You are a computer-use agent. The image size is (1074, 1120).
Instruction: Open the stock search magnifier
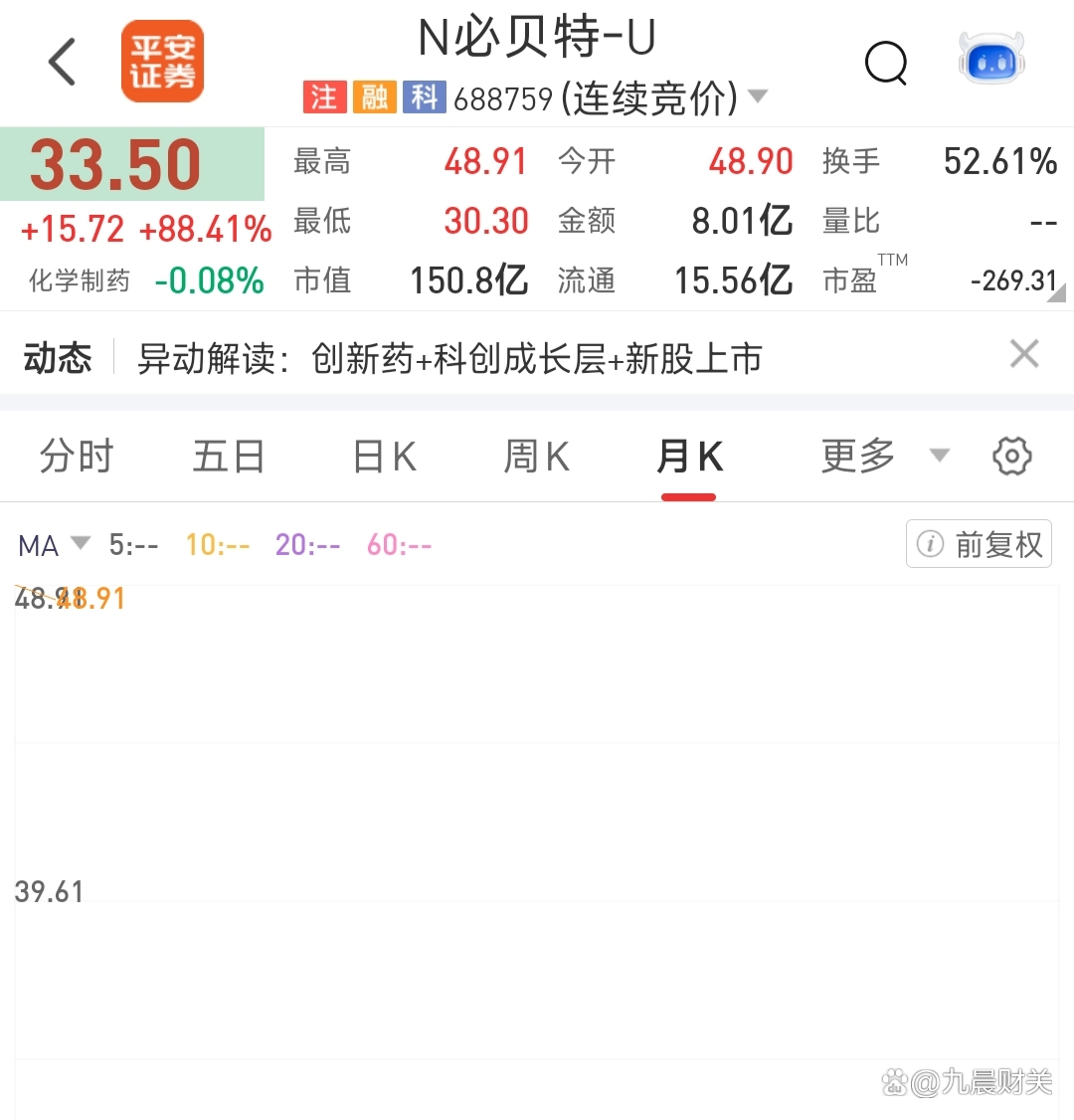[885, 64]
